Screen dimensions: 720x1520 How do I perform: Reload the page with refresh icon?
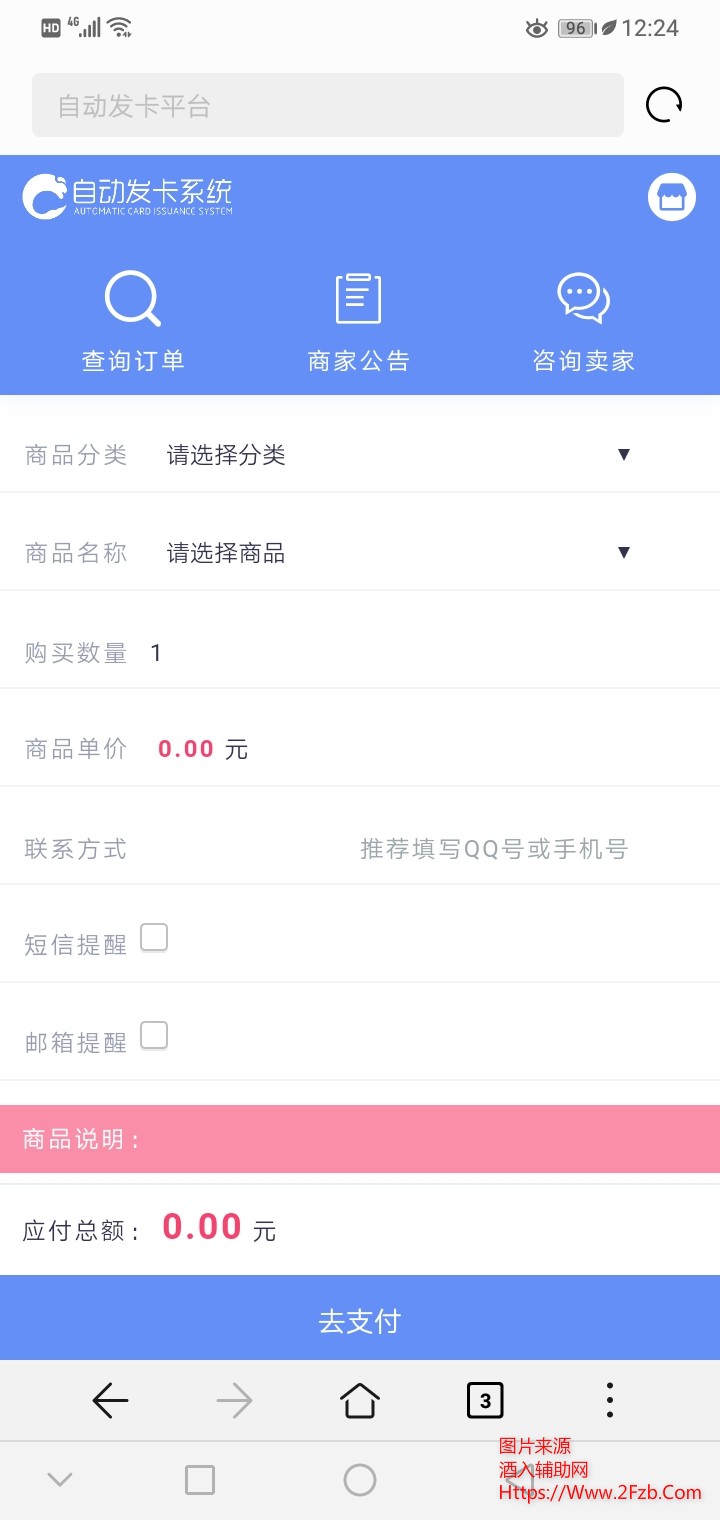(x=664, y=105)
